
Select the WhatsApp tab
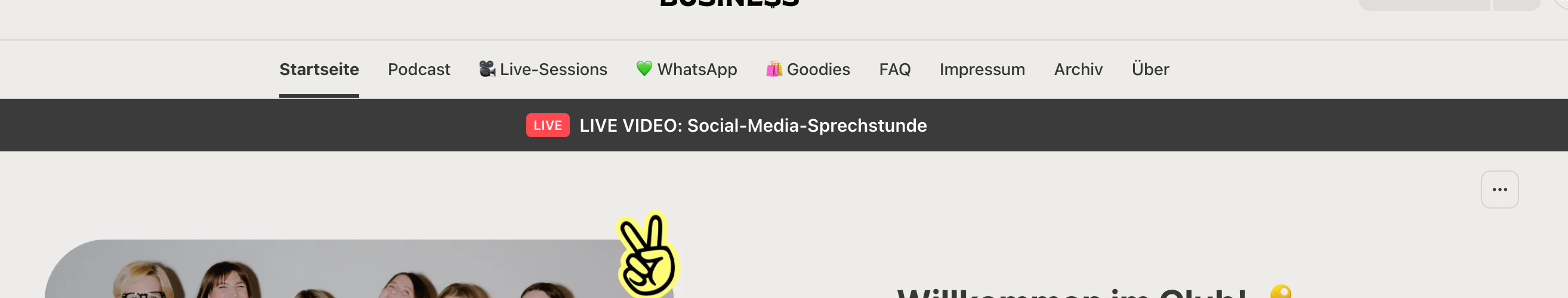point(687,69)
